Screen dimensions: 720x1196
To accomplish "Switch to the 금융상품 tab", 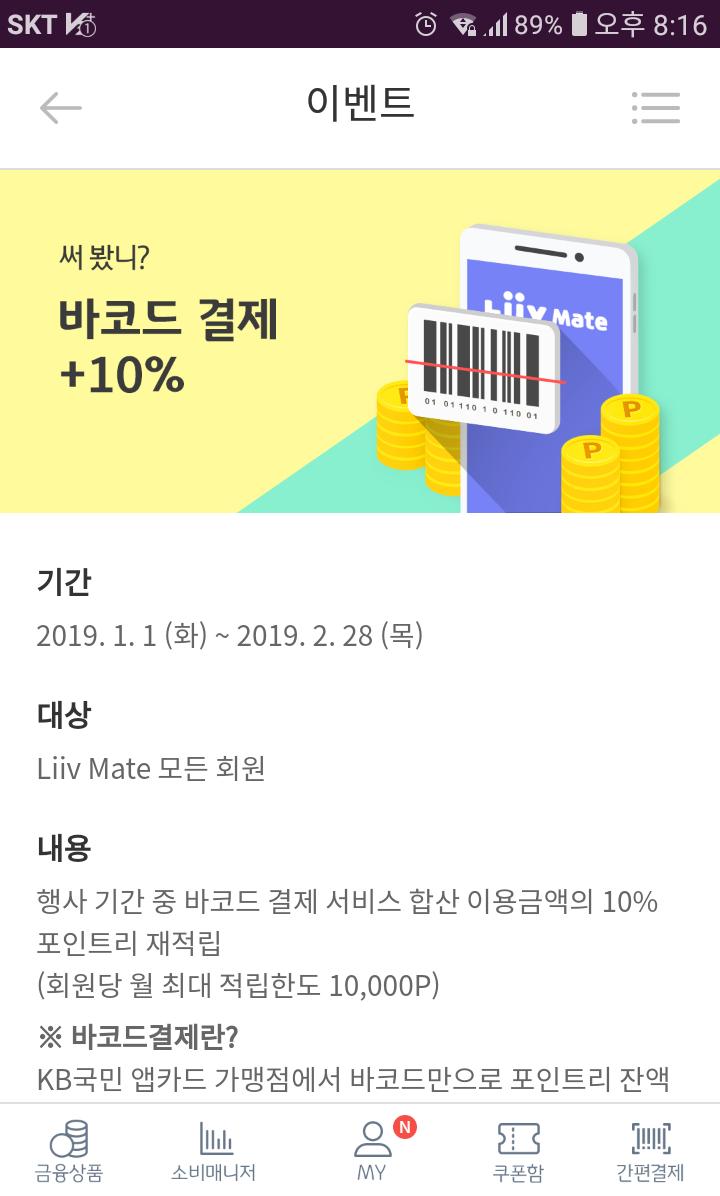I will pos(69,1151).
